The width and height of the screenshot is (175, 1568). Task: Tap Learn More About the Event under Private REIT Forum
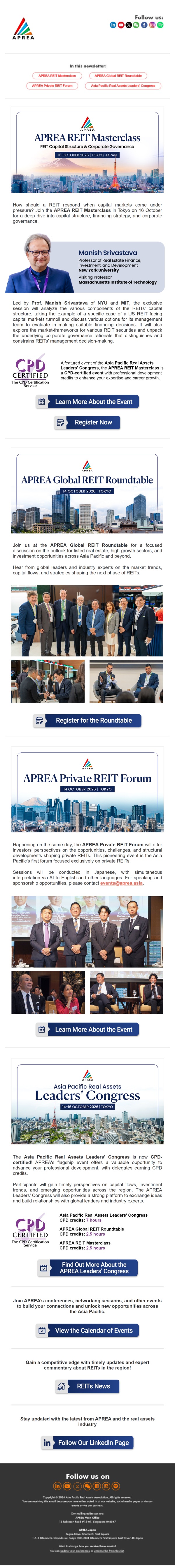coord(87,1029)
